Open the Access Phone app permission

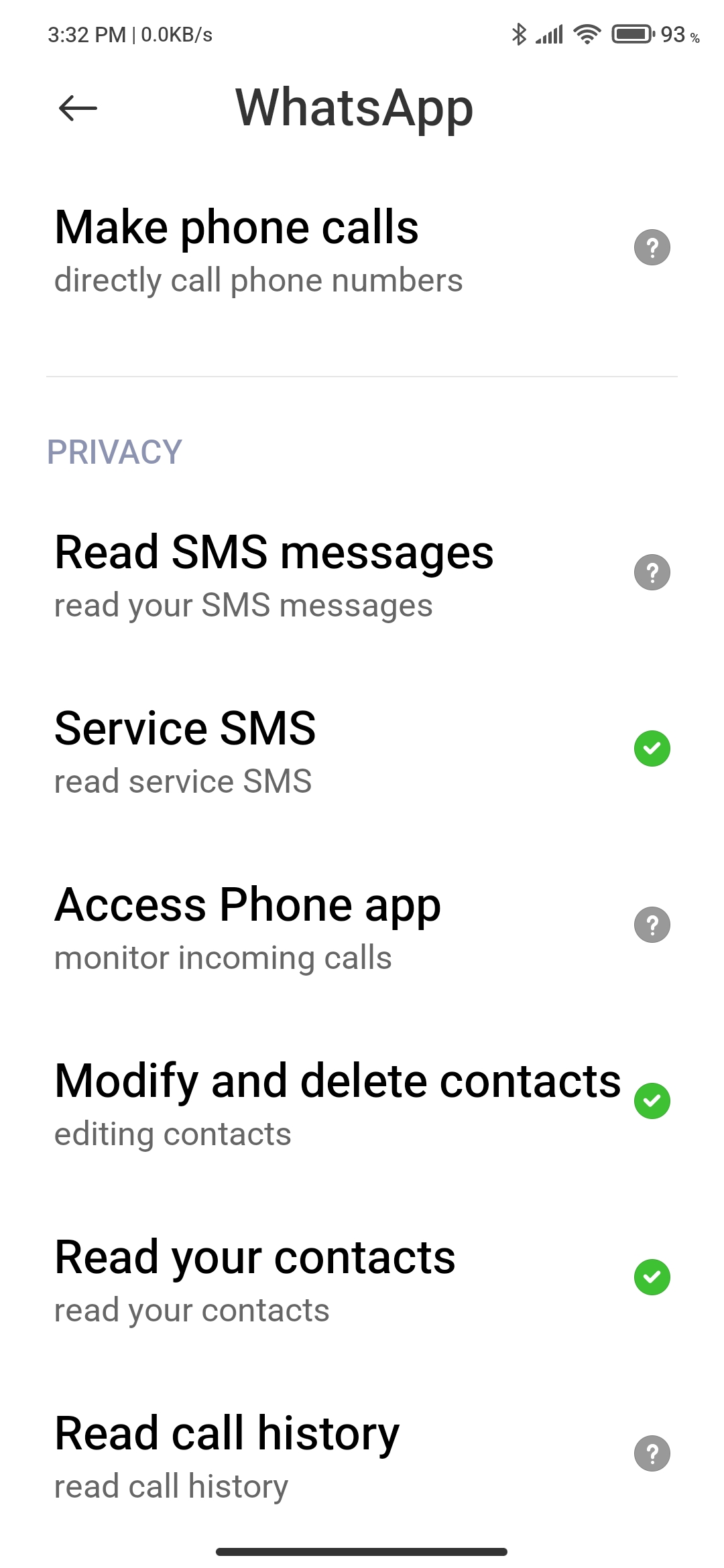(362, 927)
